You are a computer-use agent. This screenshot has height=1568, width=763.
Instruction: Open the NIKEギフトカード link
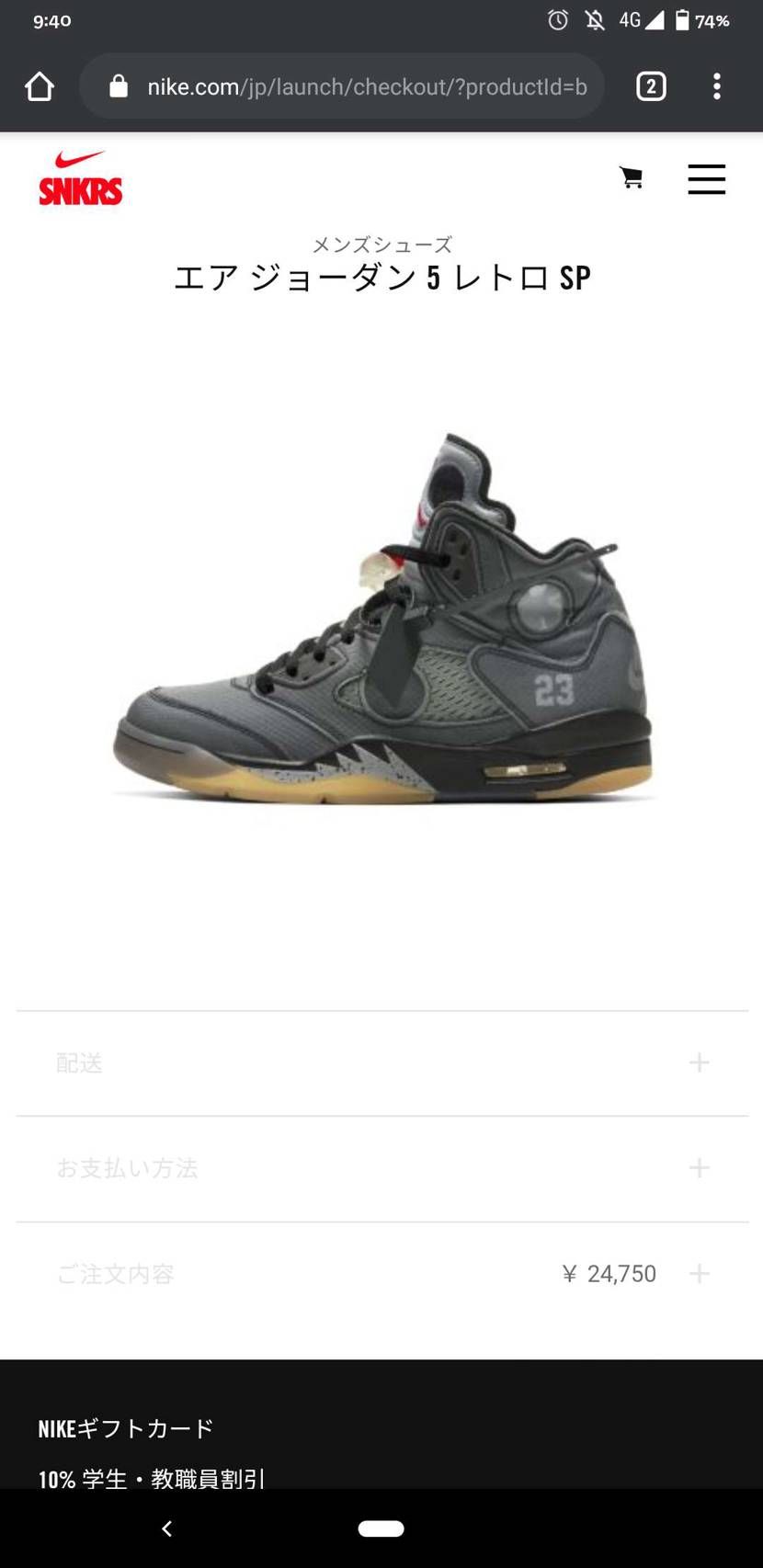126,1428
